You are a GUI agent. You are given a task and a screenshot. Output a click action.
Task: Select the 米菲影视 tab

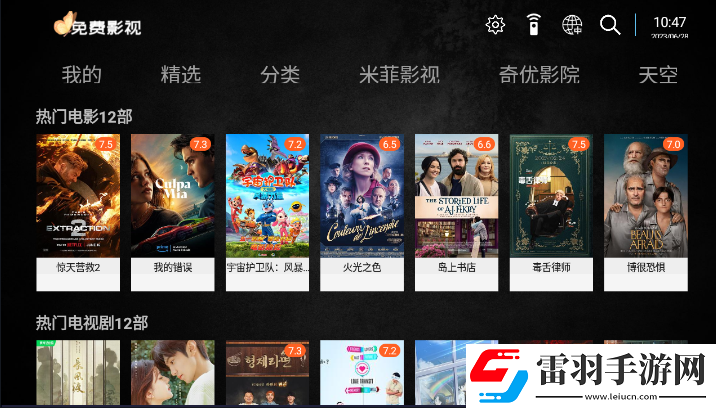(399, 74)
